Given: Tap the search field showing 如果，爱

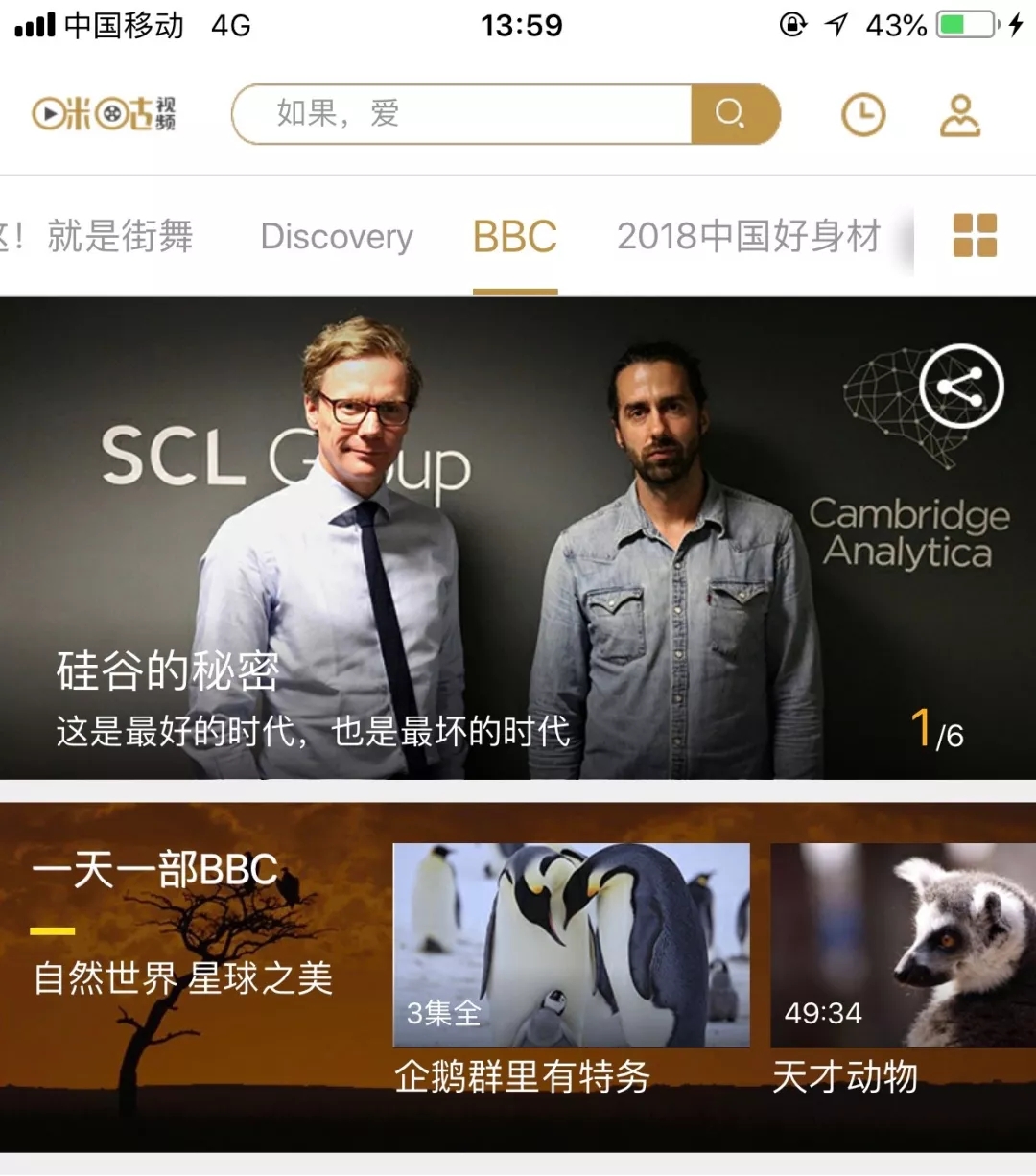Looking at the screenshot, I should [460, 114].
